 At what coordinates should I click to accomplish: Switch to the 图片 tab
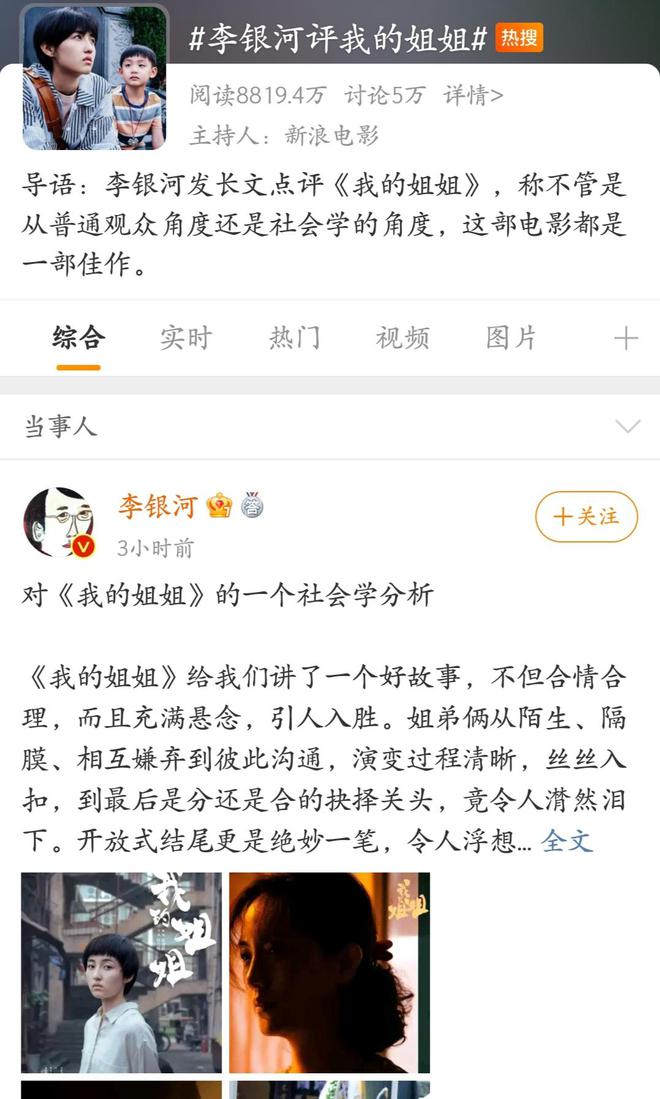[511, 338]
